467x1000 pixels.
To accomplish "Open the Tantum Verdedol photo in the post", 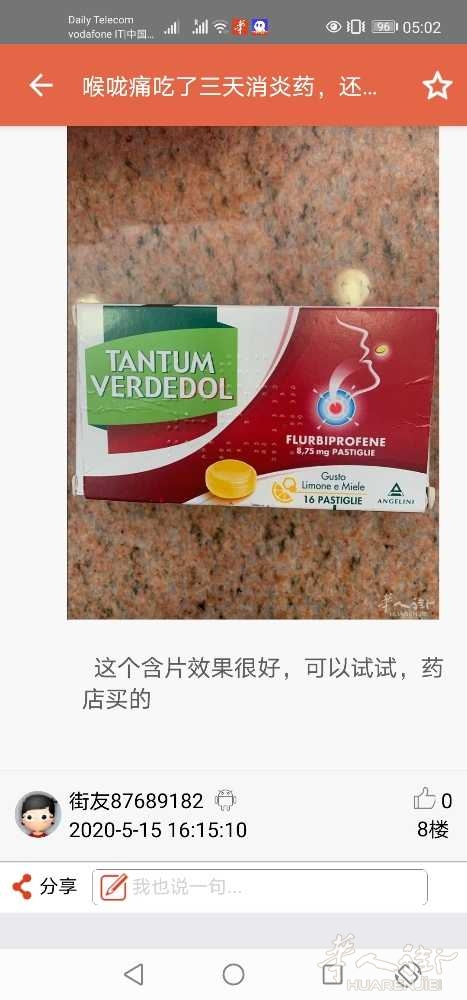I will pyautogui.click(x=253, y=372).
